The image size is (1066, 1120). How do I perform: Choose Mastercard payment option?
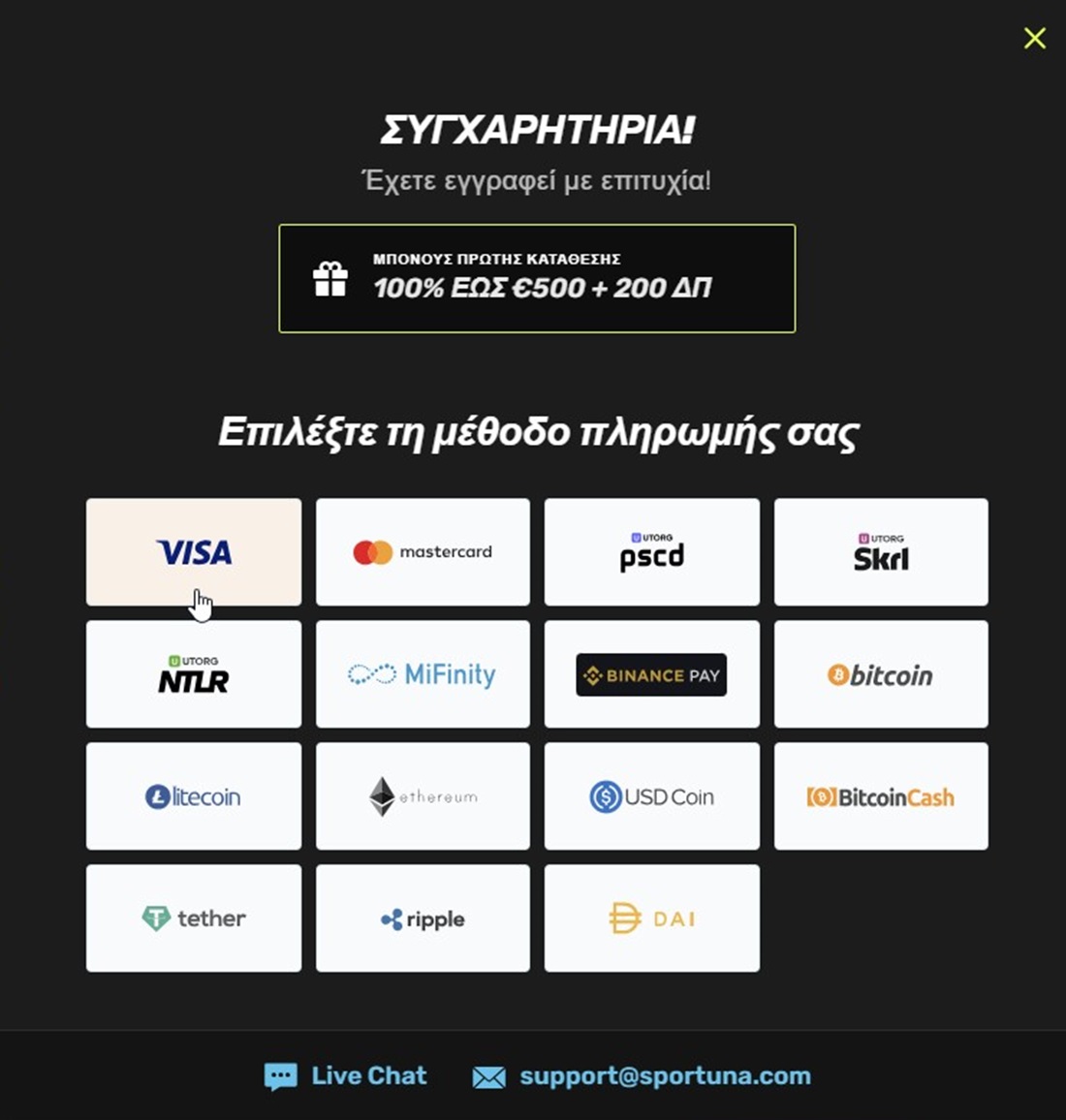point(423,552)
